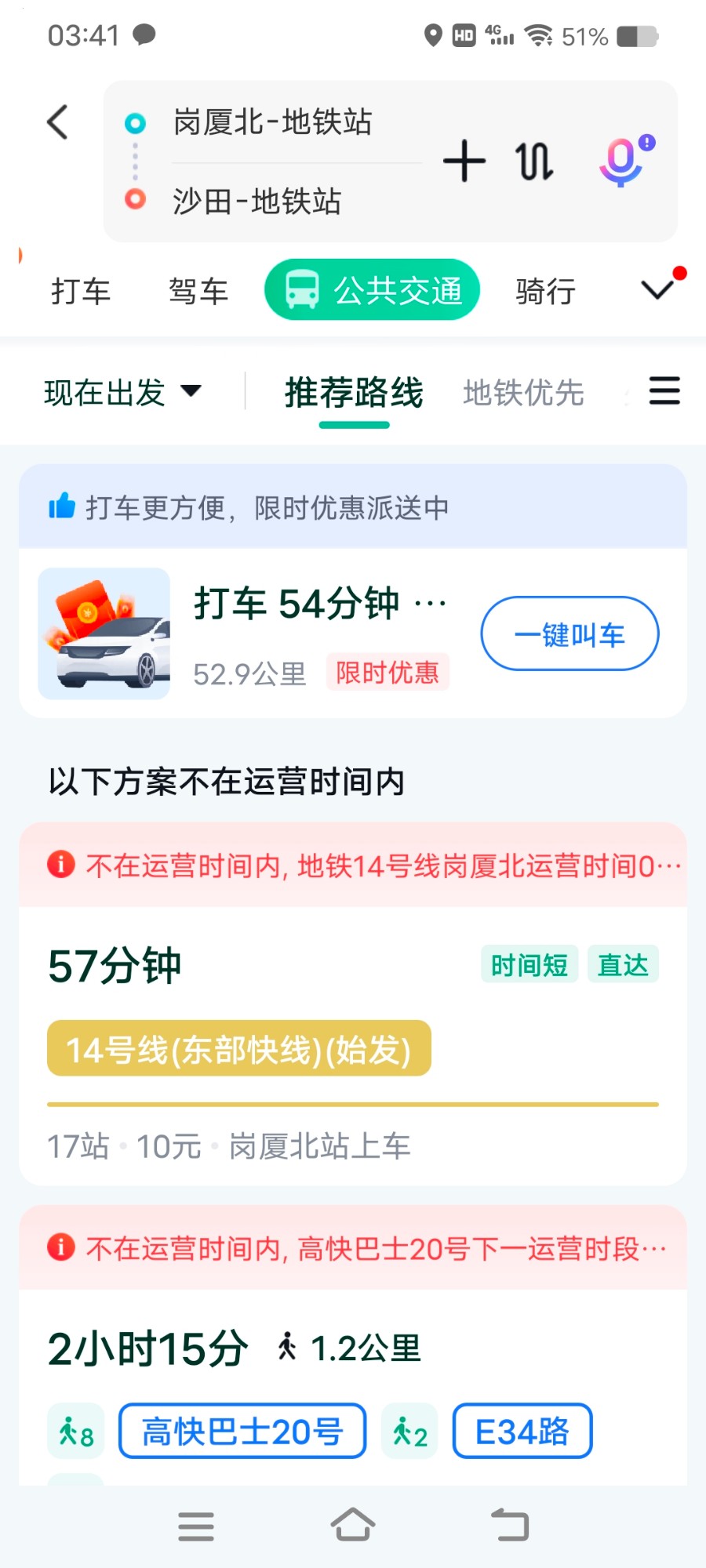Activate the voice assistant microphone

point(622,161)
